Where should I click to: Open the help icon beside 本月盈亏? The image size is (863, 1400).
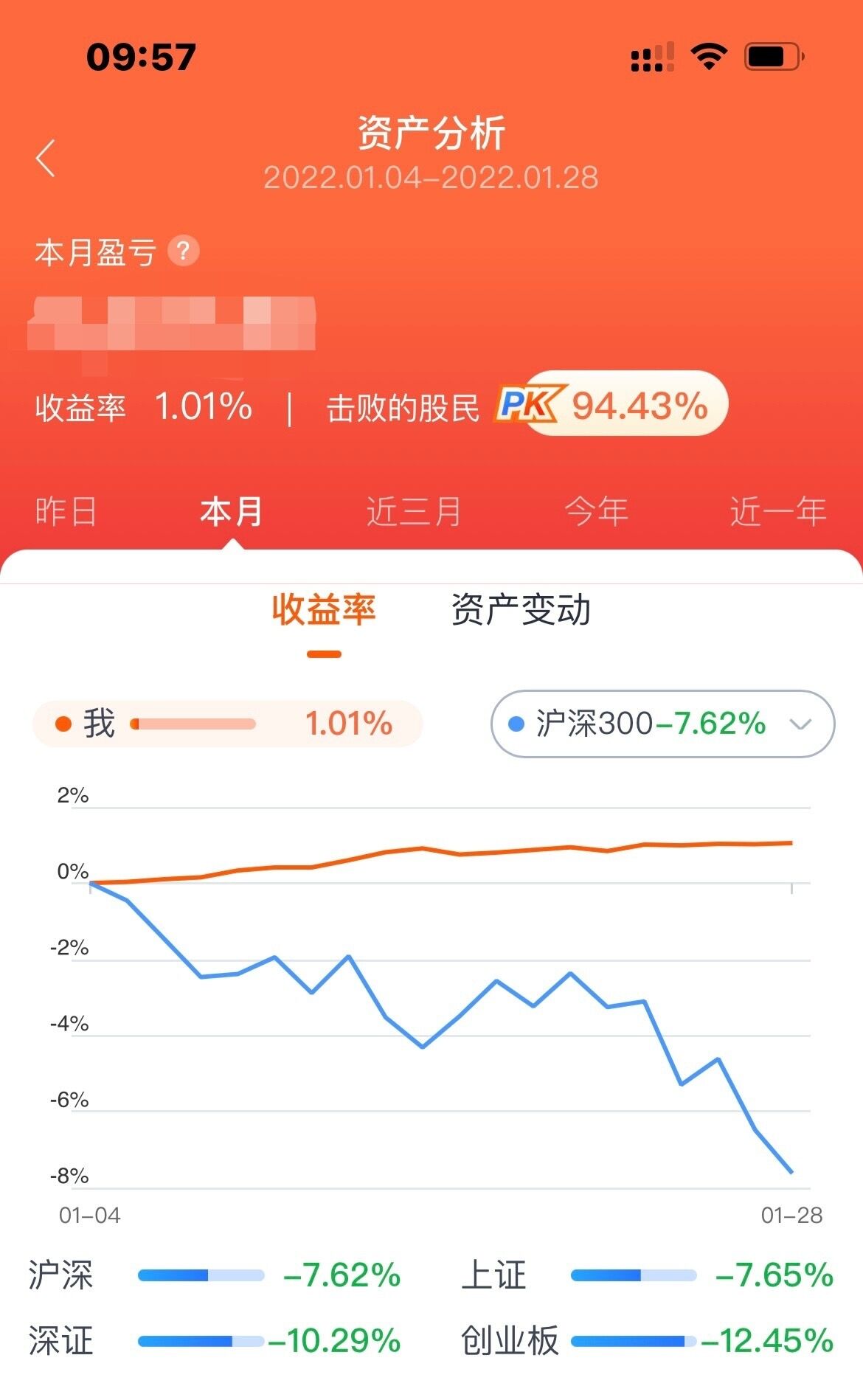(183, 251)
